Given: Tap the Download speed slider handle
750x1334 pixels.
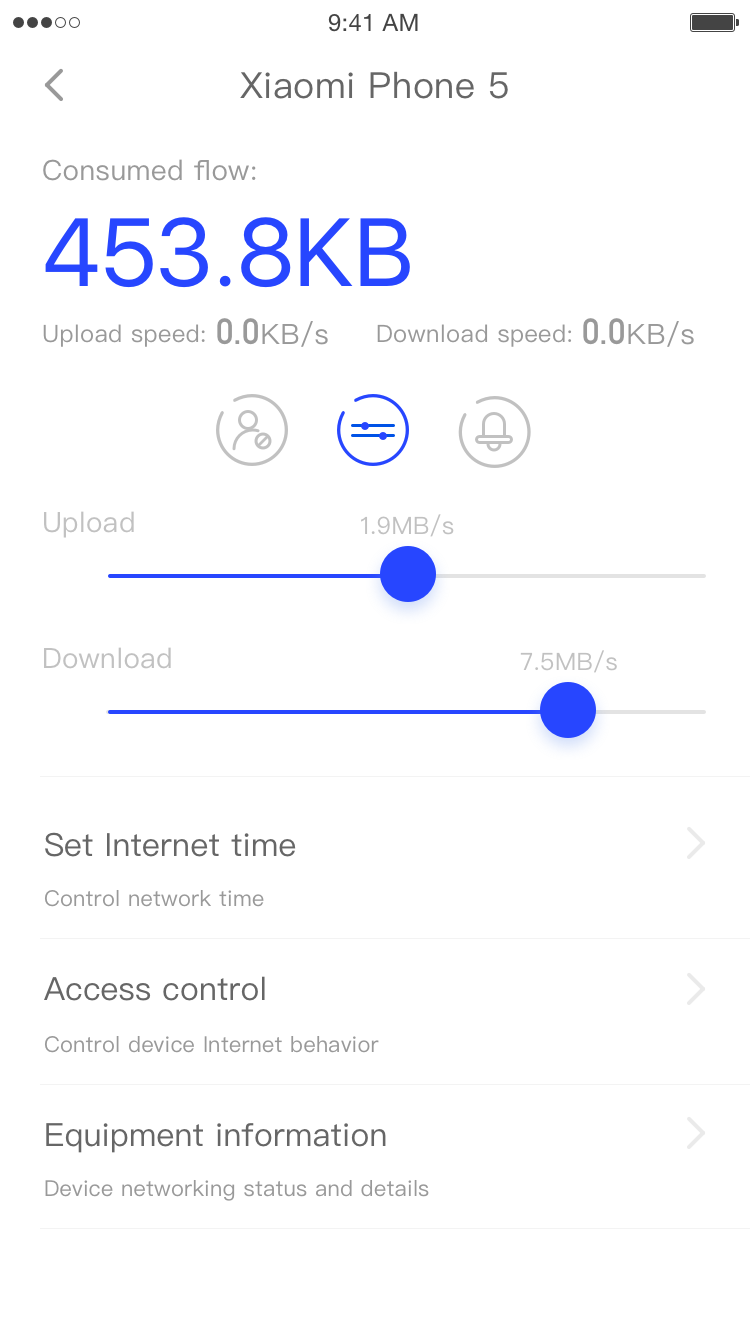Looking at the screenshot, I should click(x=568, y=710).
